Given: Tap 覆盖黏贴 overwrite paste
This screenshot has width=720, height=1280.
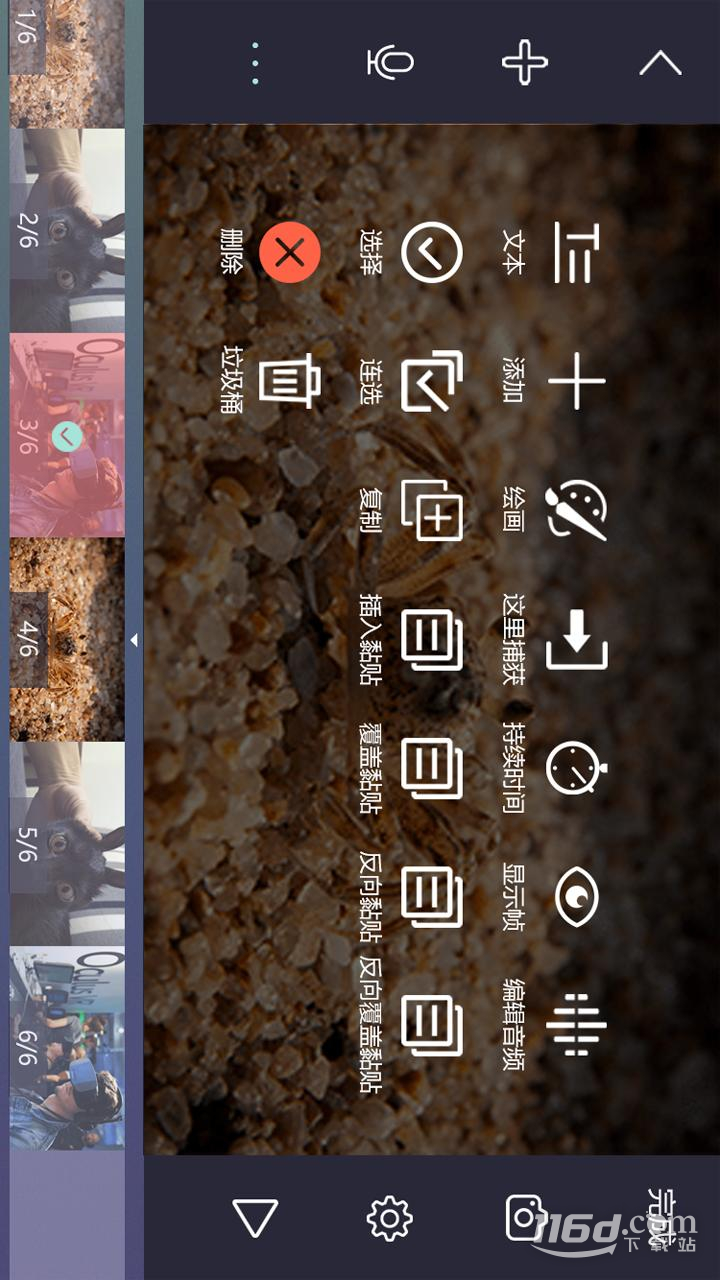Looking at the screenshot, I should click(x=432, y=768).
